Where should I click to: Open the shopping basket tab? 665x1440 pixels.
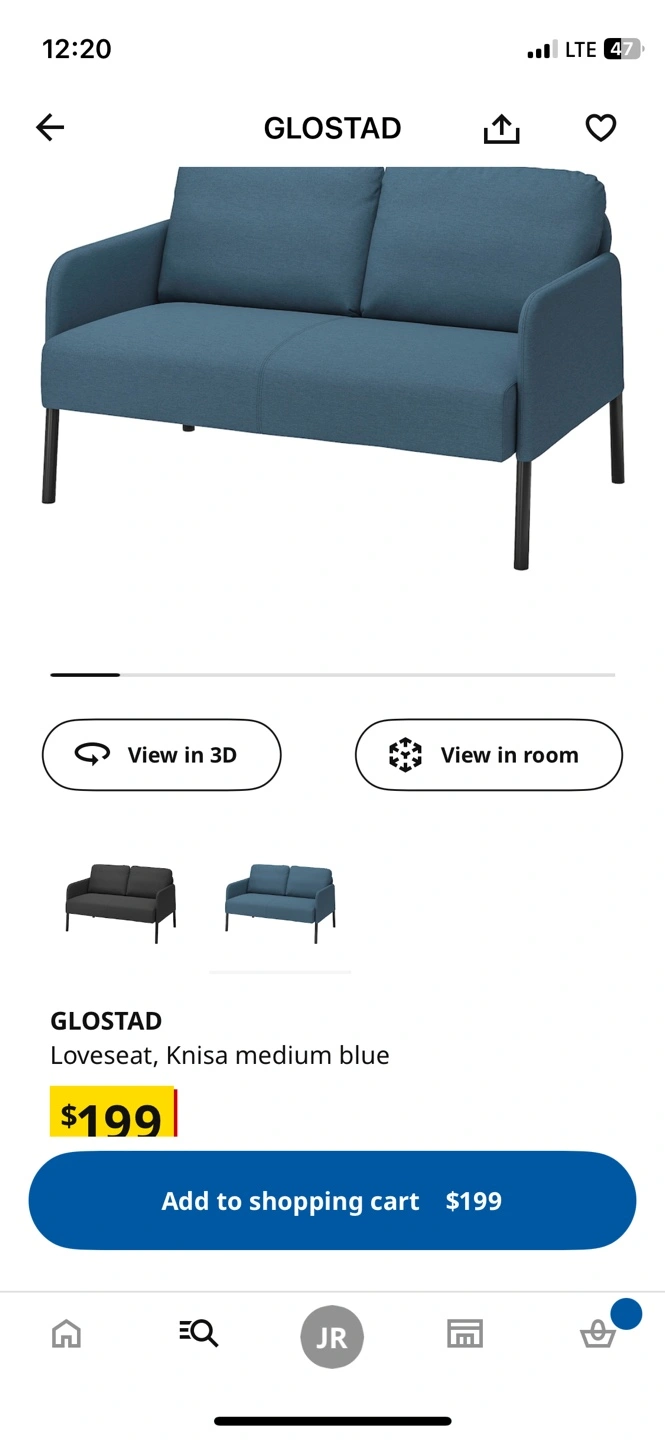[x=598, y=1334]
